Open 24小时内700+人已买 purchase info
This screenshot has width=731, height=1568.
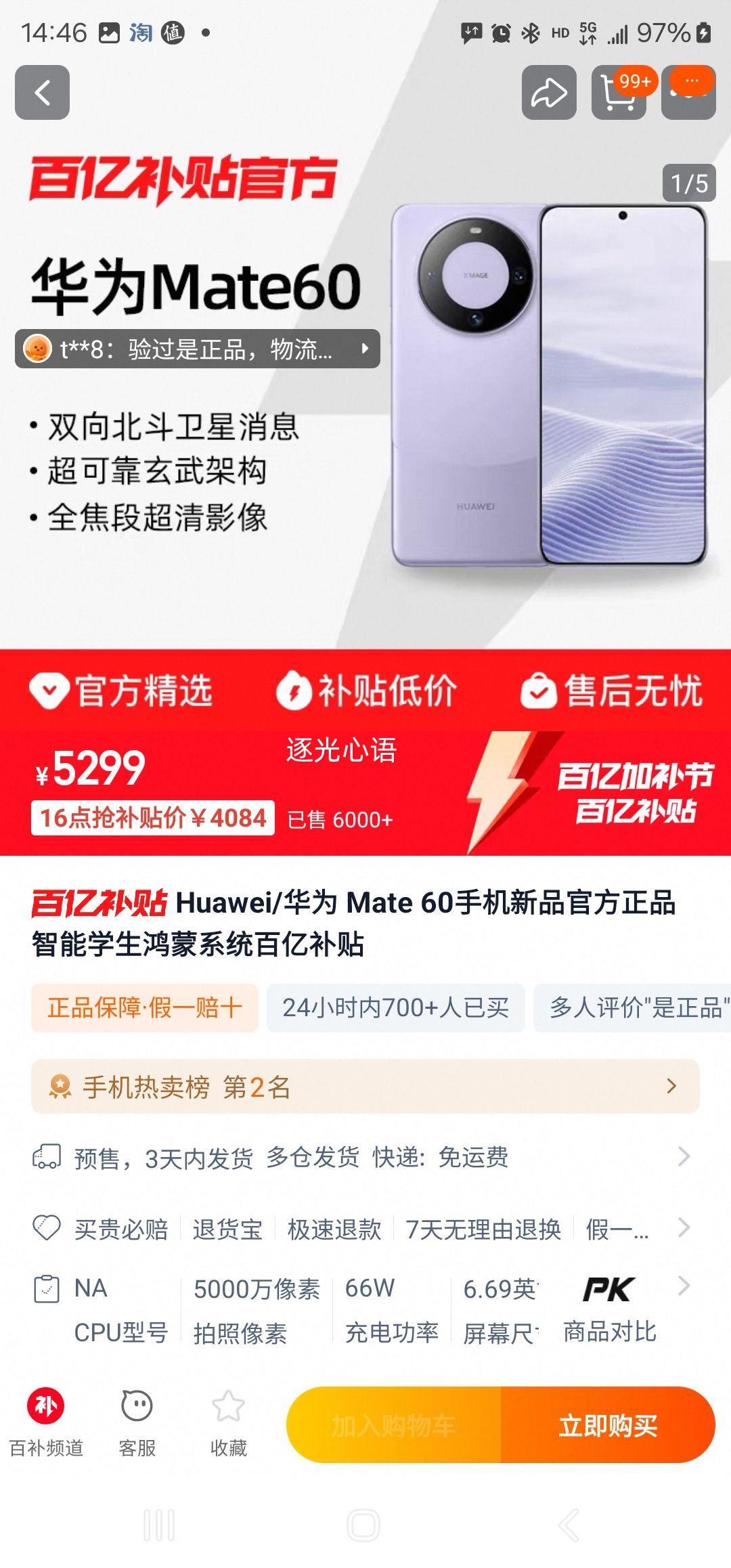(397, 1009)
